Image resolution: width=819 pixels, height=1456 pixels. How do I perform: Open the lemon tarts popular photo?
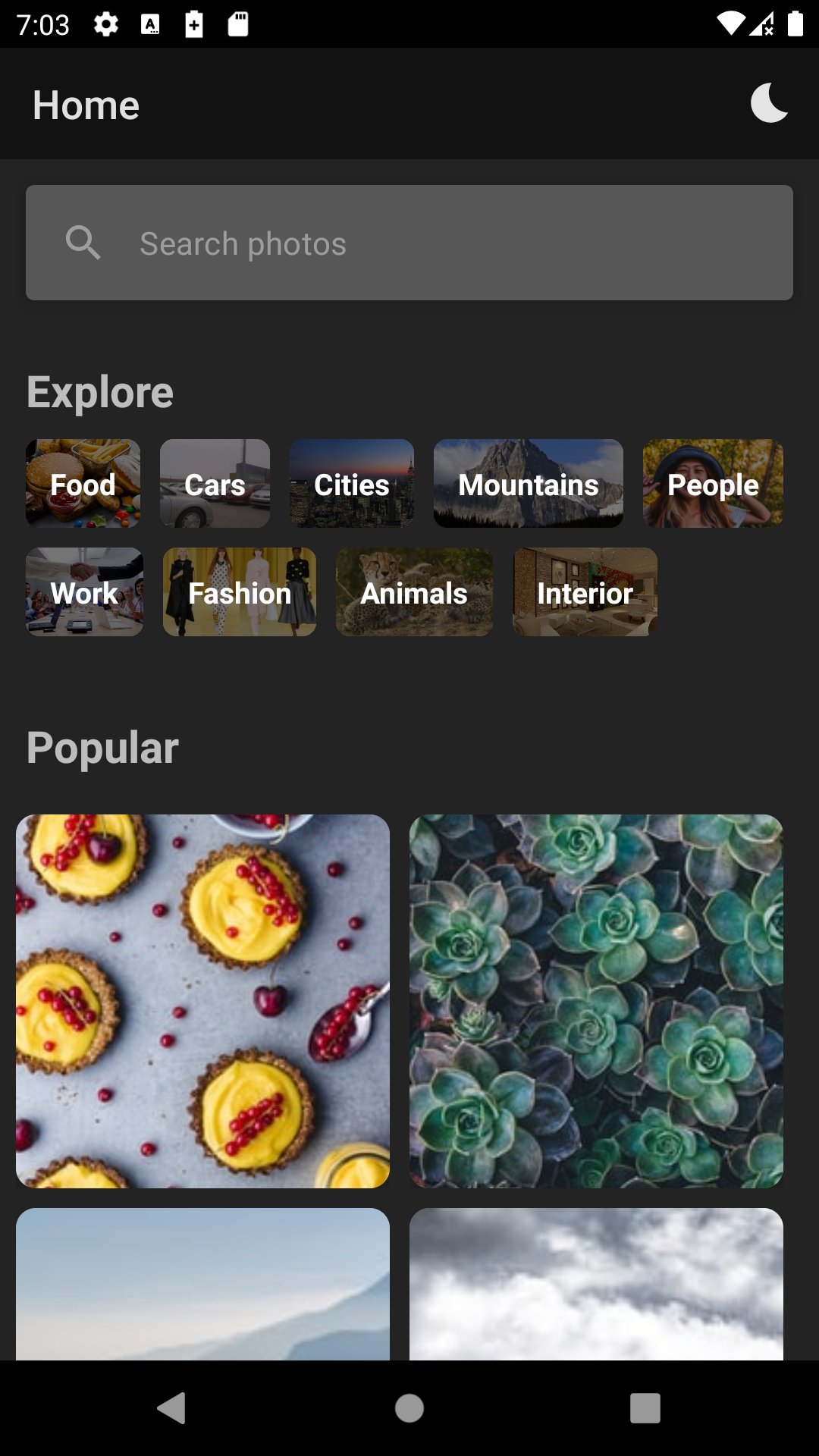[202, 1001]
